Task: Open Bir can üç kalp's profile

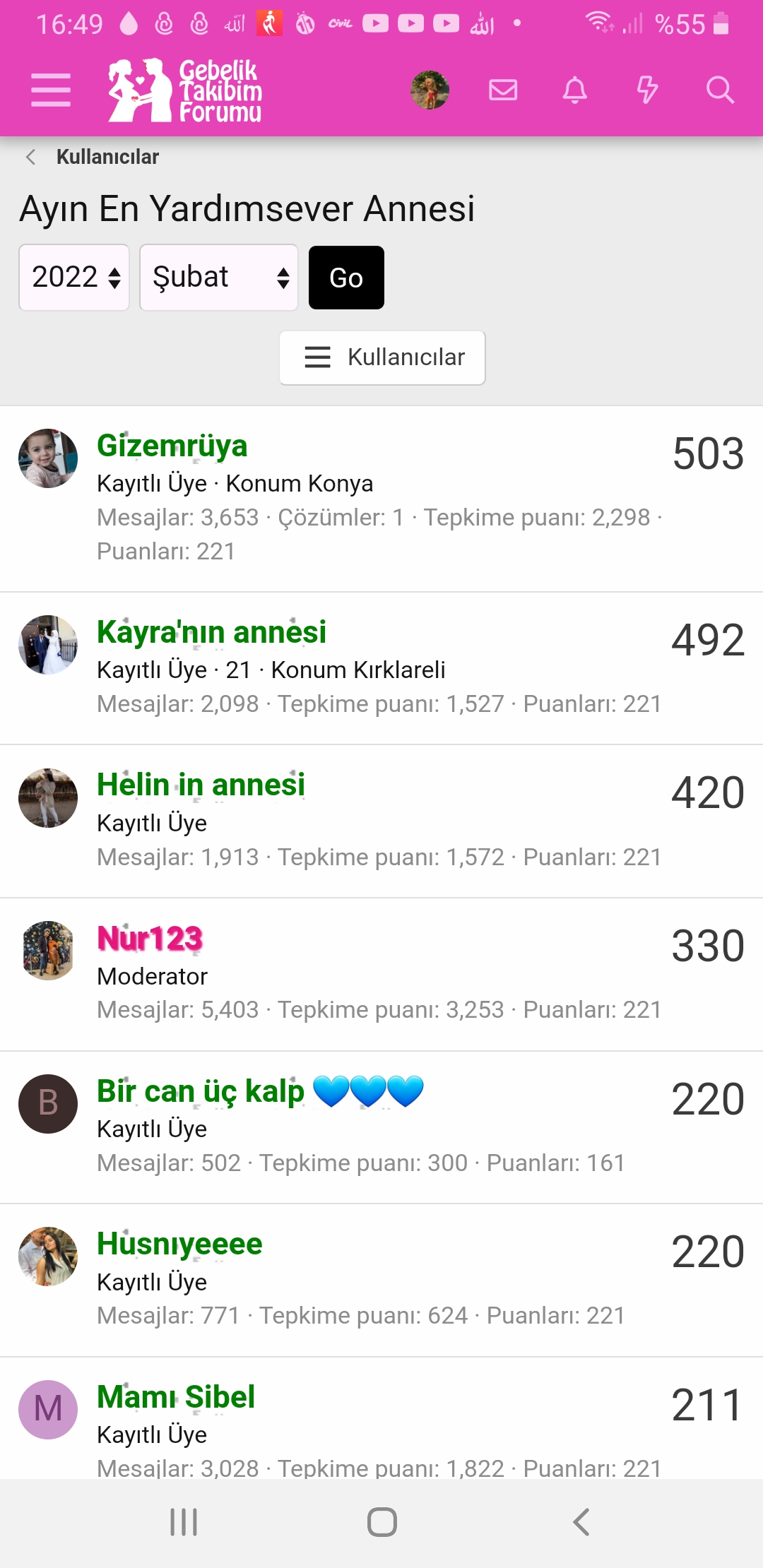Action: point(201,1091)
